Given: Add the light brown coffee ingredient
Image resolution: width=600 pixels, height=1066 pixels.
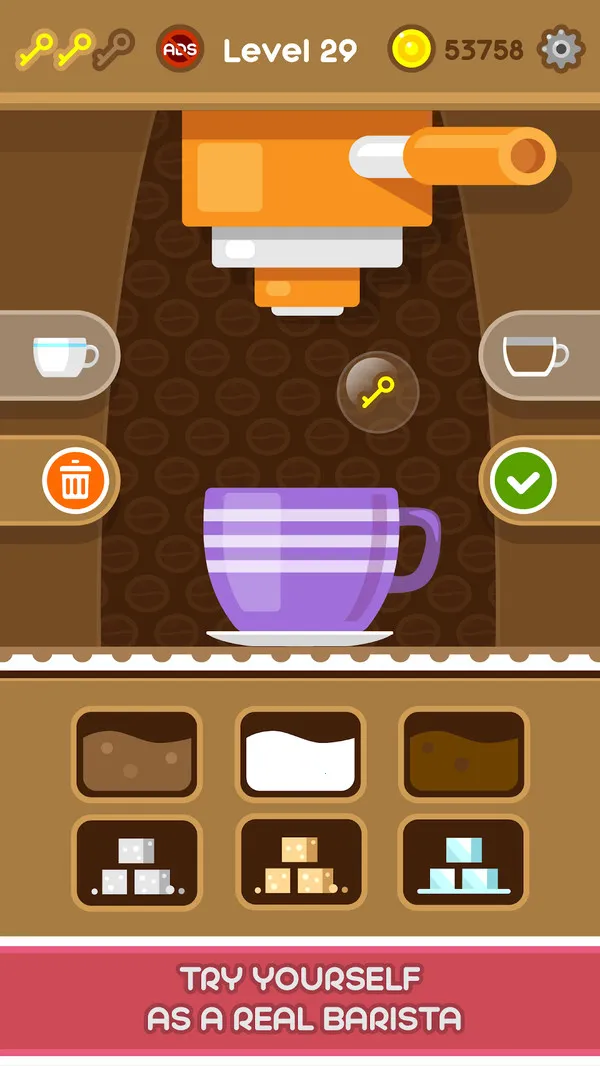Looking at the screenshot, I should (137, 755).
